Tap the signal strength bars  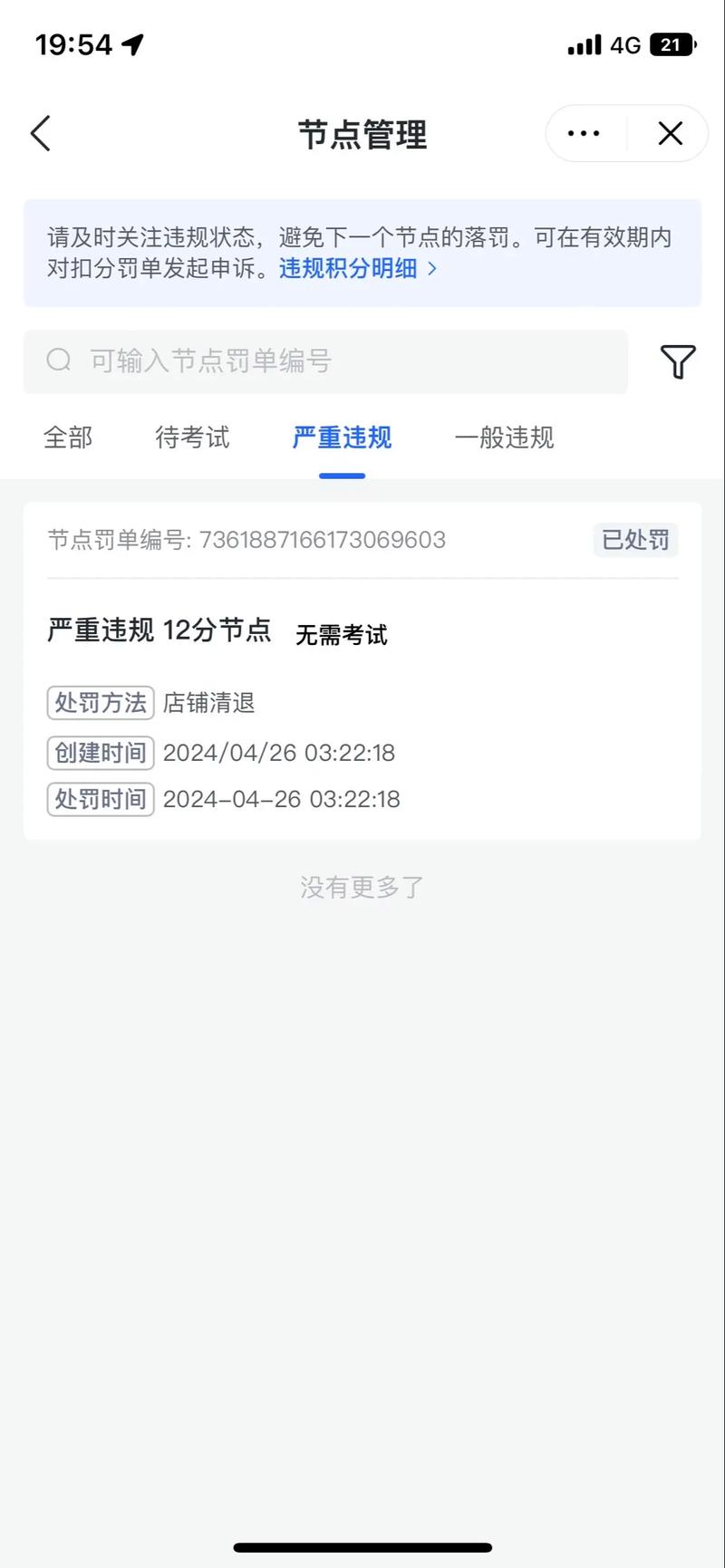584,44
